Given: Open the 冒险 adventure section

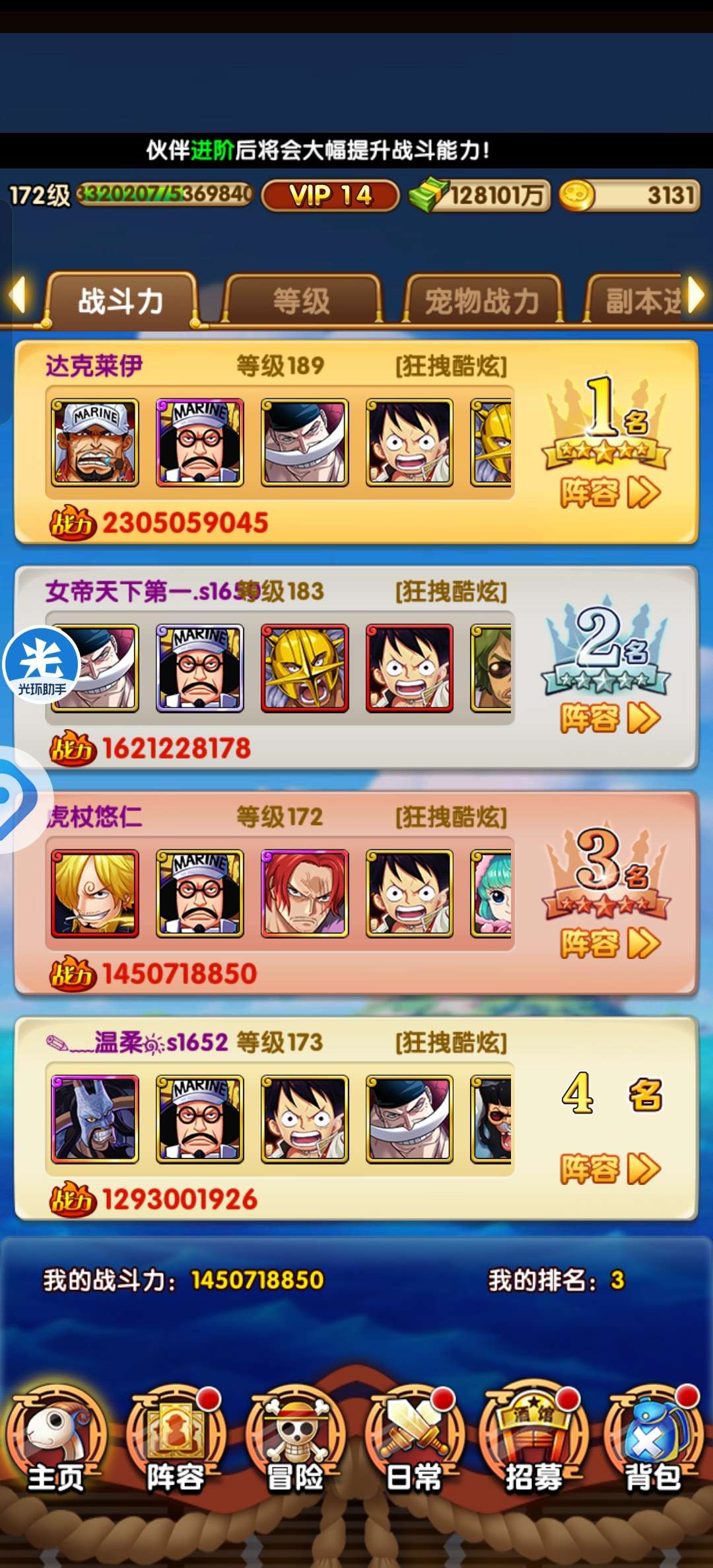Looking at the screenshot, I should (x=295, y=1440).
